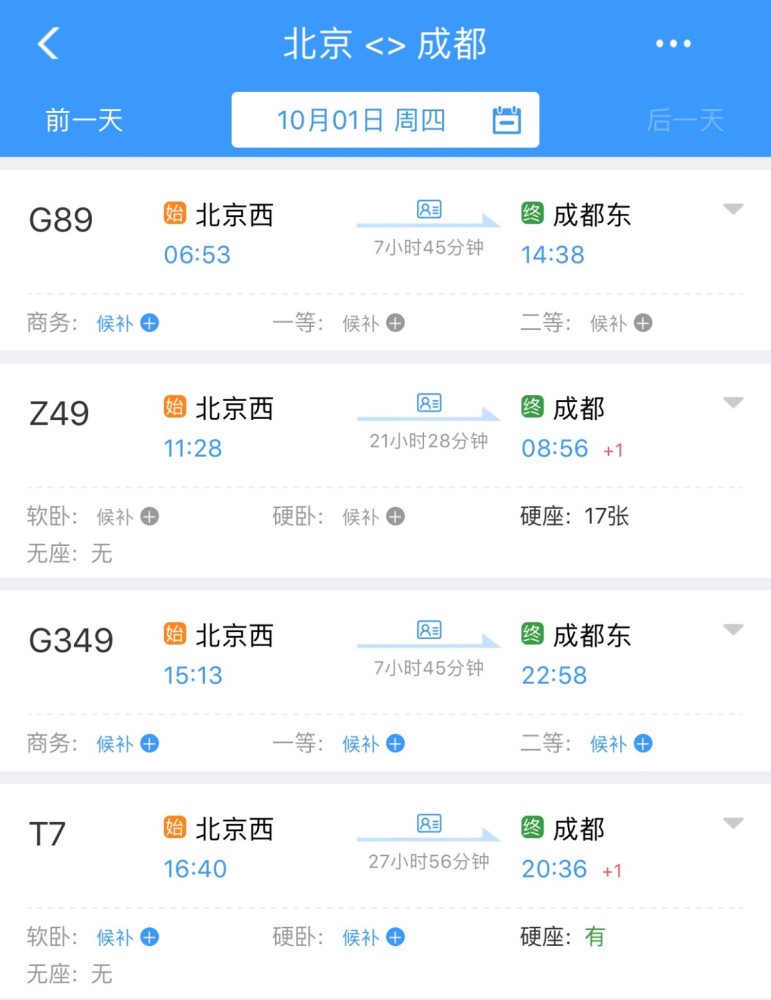Tap the date field 10月01日 周四
771x1000 pixels.
[x=364, y=118]
